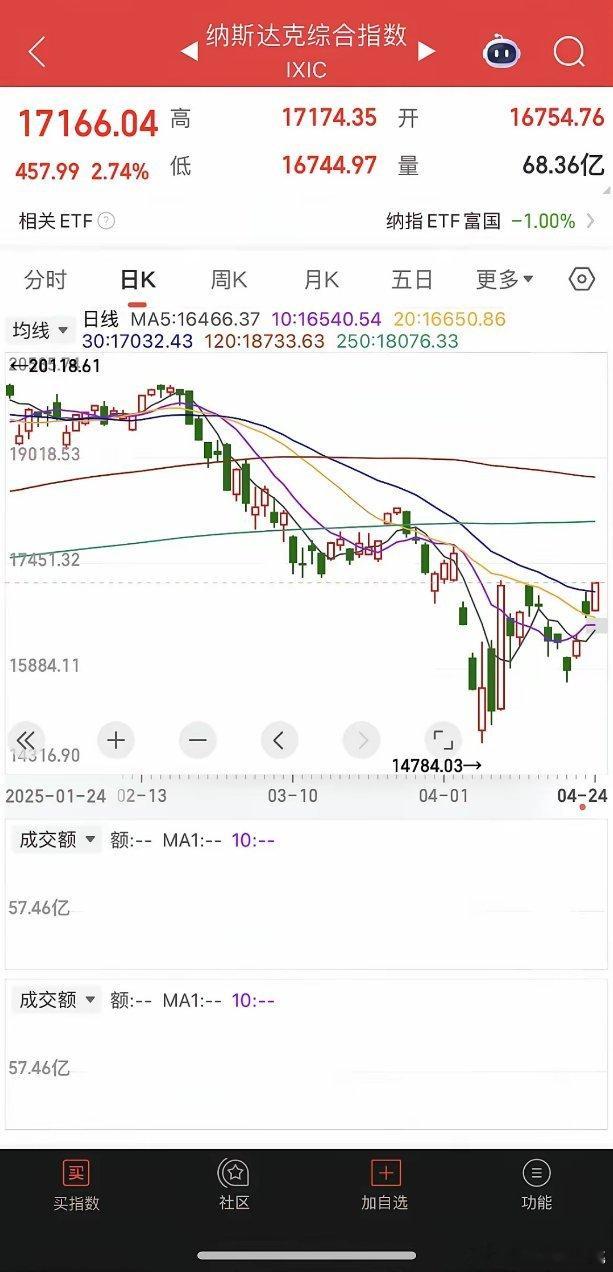Switch to the previous index with left triangle

coord(189,51)
